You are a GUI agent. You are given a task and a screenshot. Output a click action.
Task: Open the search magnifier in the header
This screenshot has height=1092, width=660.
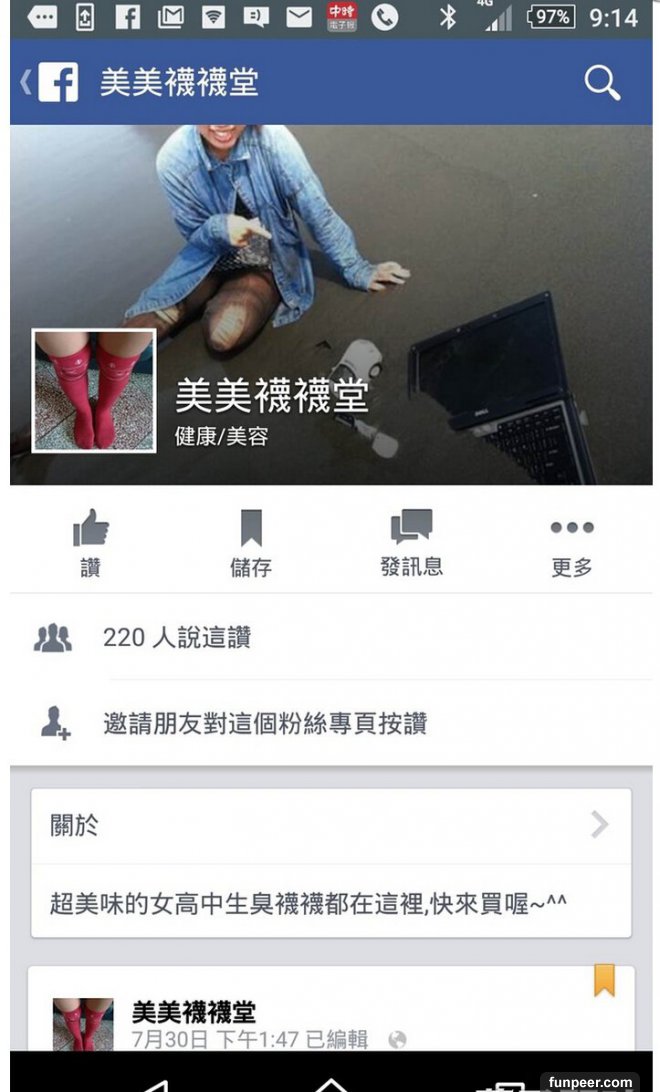[x=602, y=84]
